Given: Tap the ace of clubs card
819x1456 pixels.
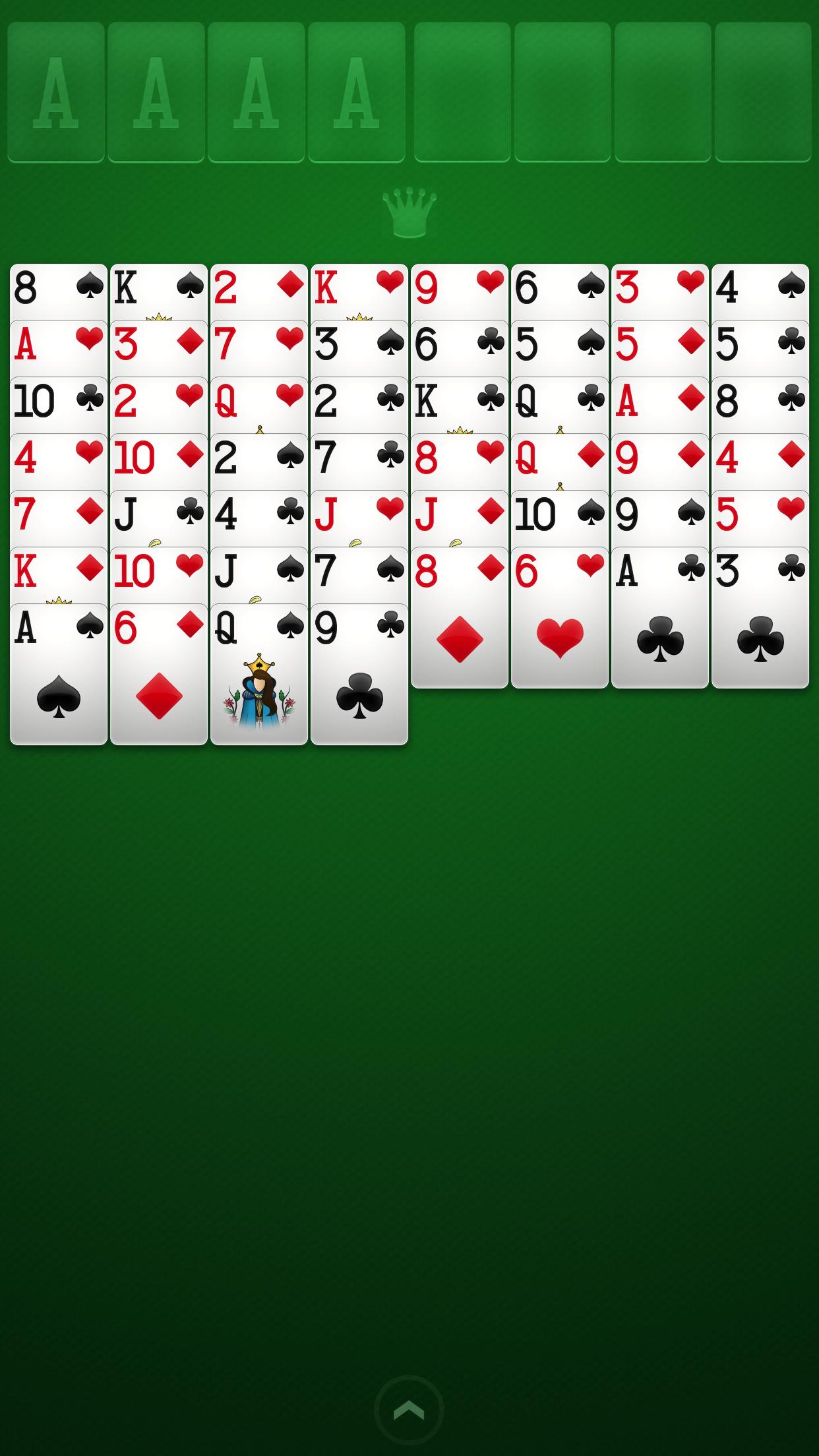Looking at the screenshot, I should pyautogui.click(x=660, y=617).
